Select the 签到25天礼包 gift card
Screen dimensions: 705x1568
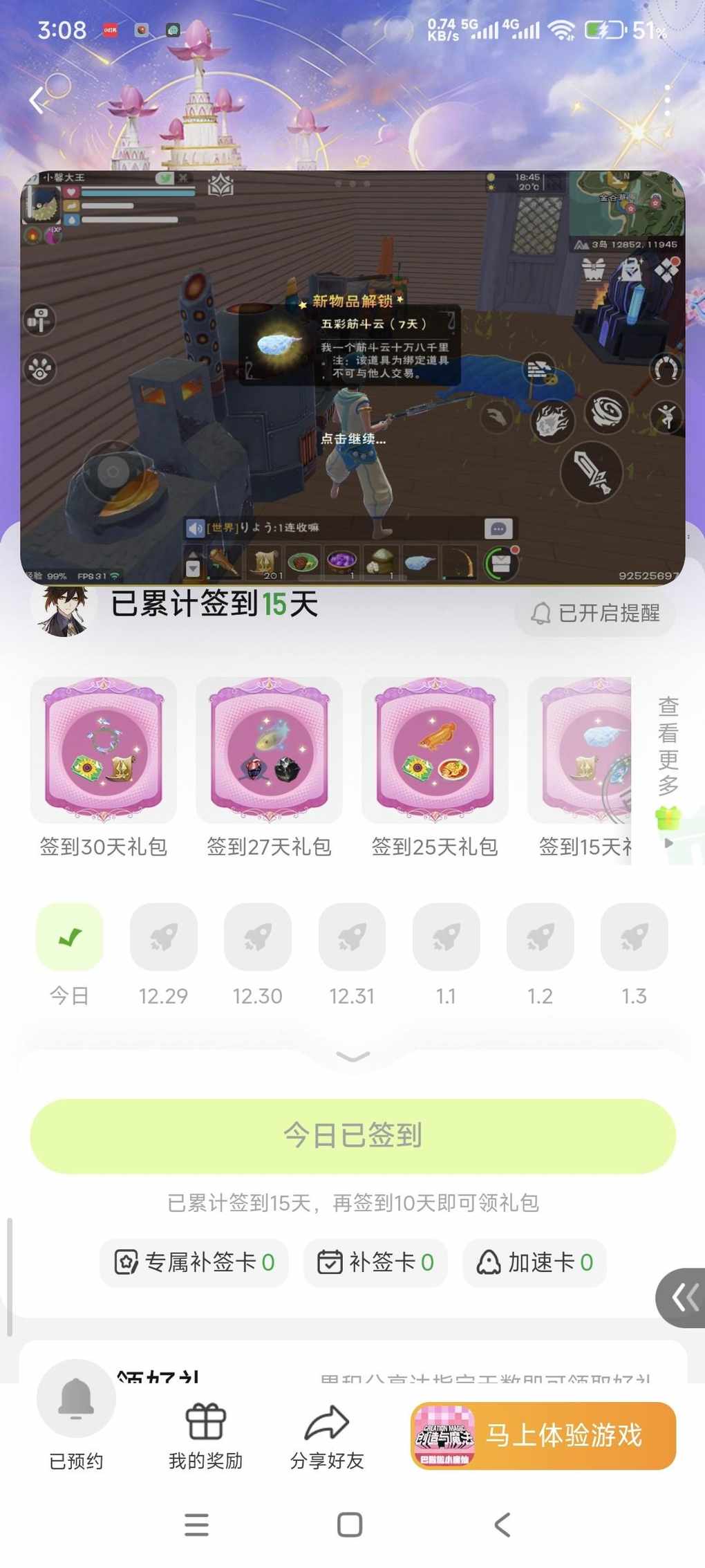click(x=435, y=751)
